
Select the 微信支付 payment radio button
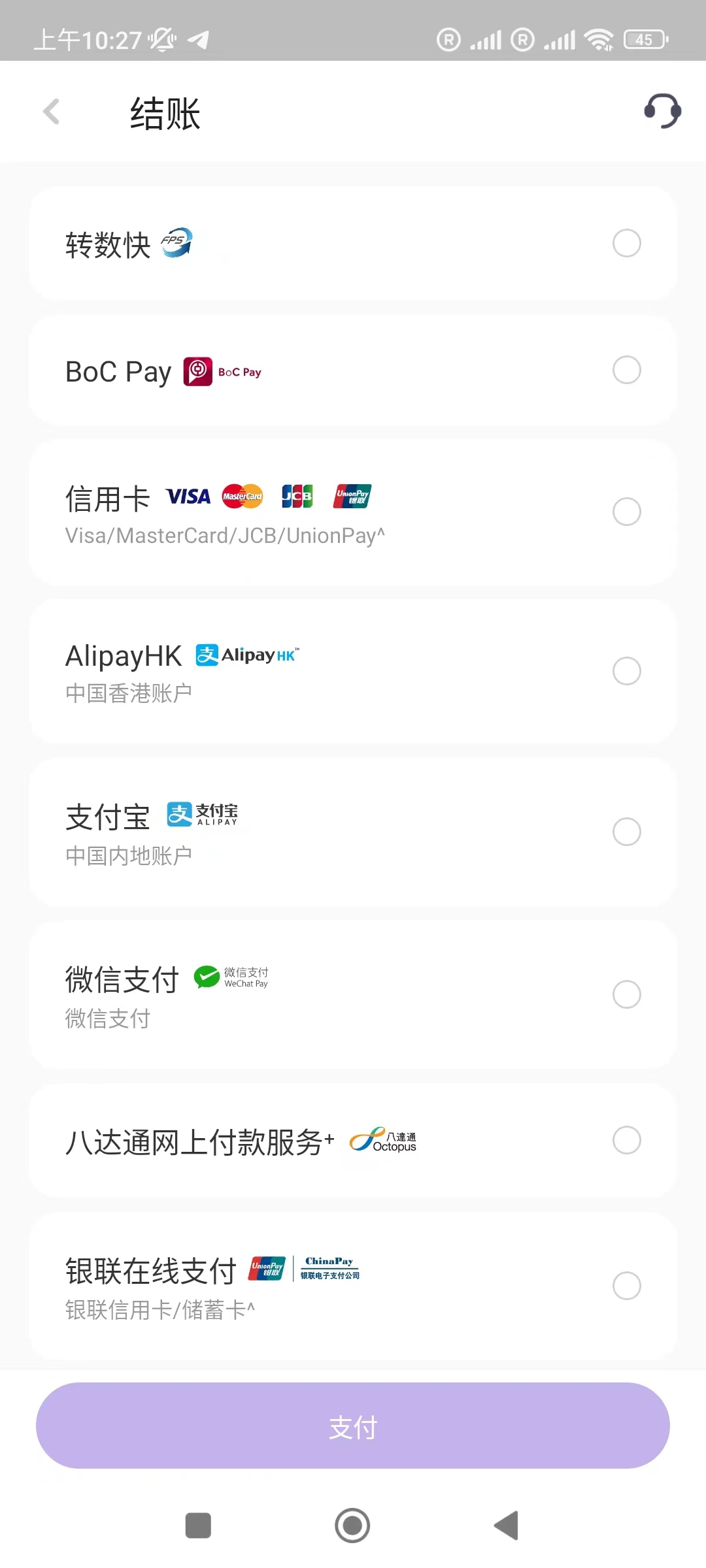point(626,994)
